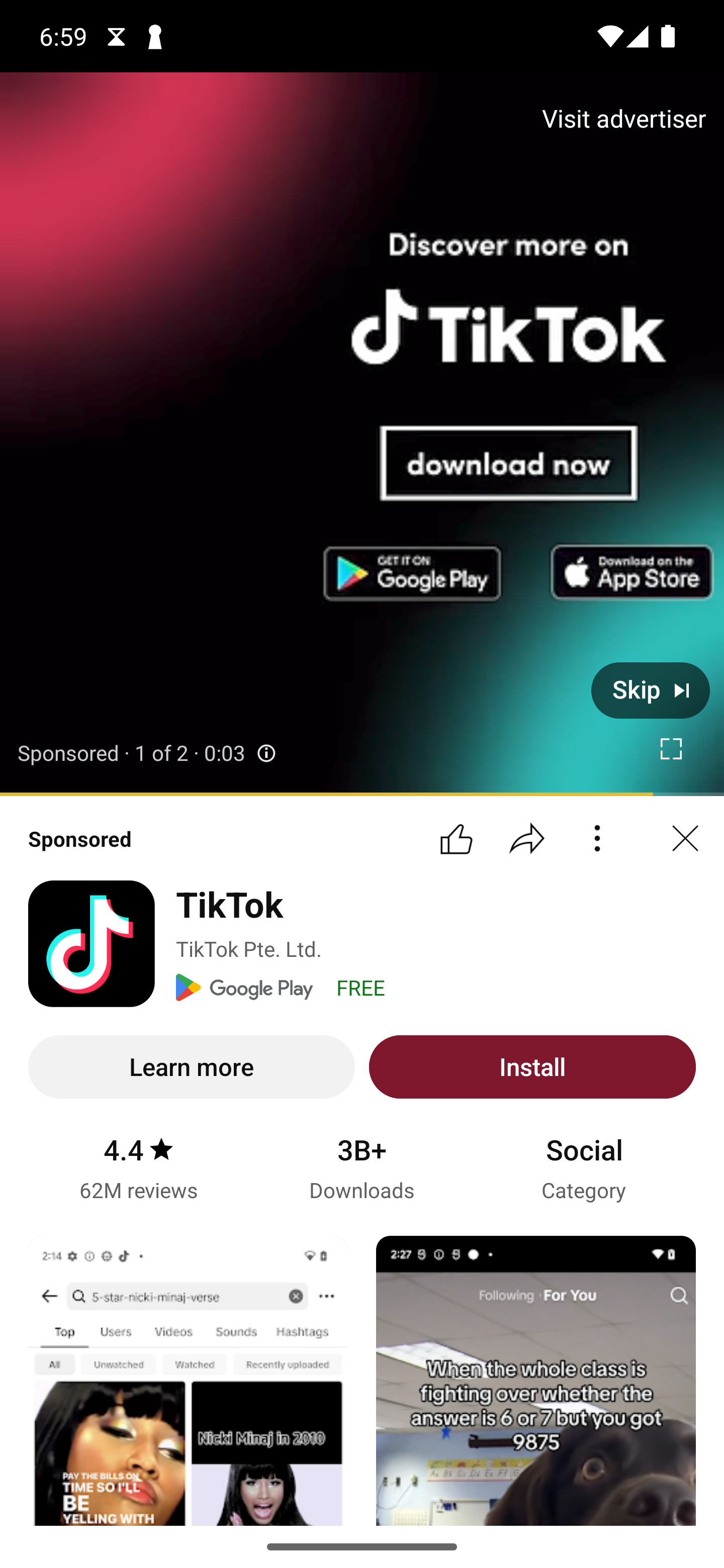Tap the TikTok app icon

pos(92,943)
